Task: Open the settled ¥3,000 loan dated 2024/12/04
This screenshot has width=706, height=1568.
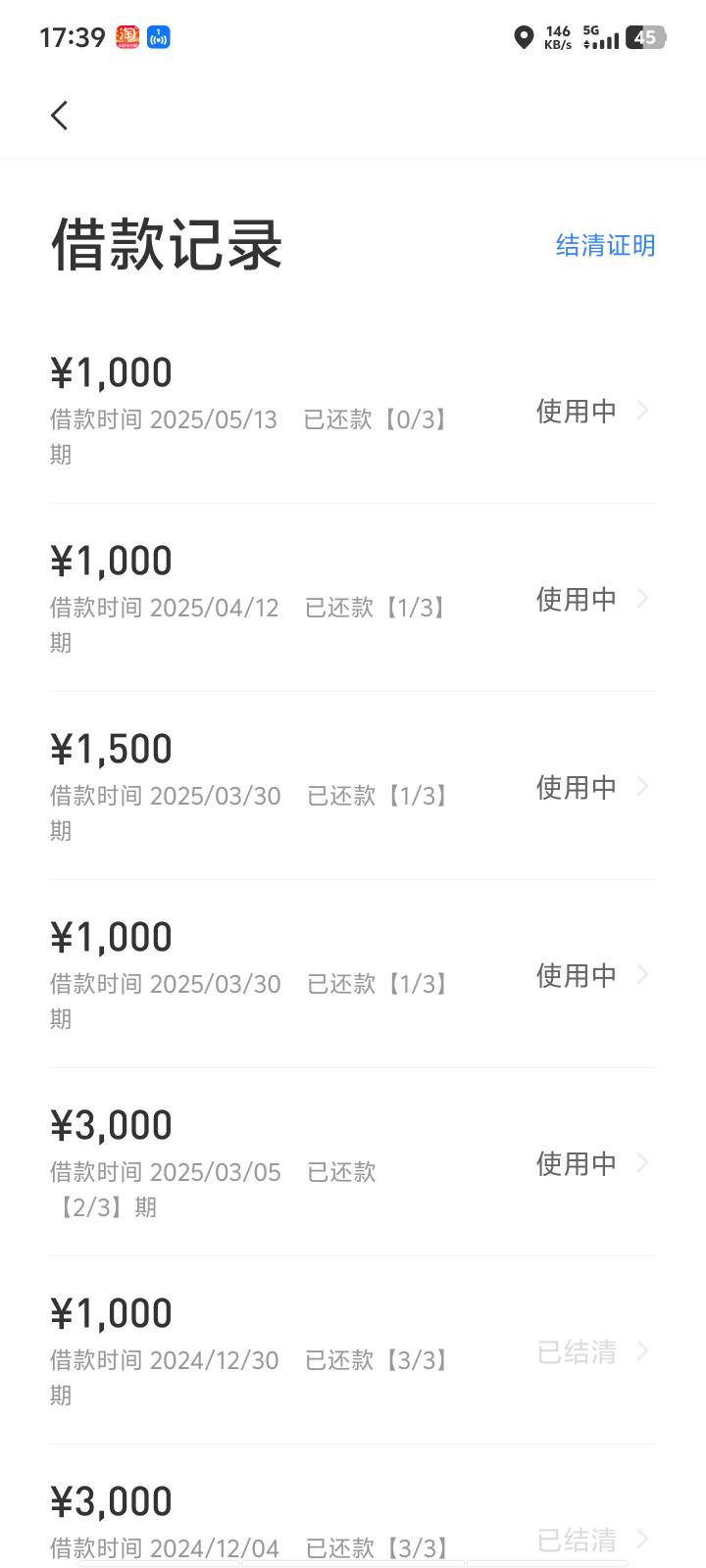Action: (x=353, y=1507)
